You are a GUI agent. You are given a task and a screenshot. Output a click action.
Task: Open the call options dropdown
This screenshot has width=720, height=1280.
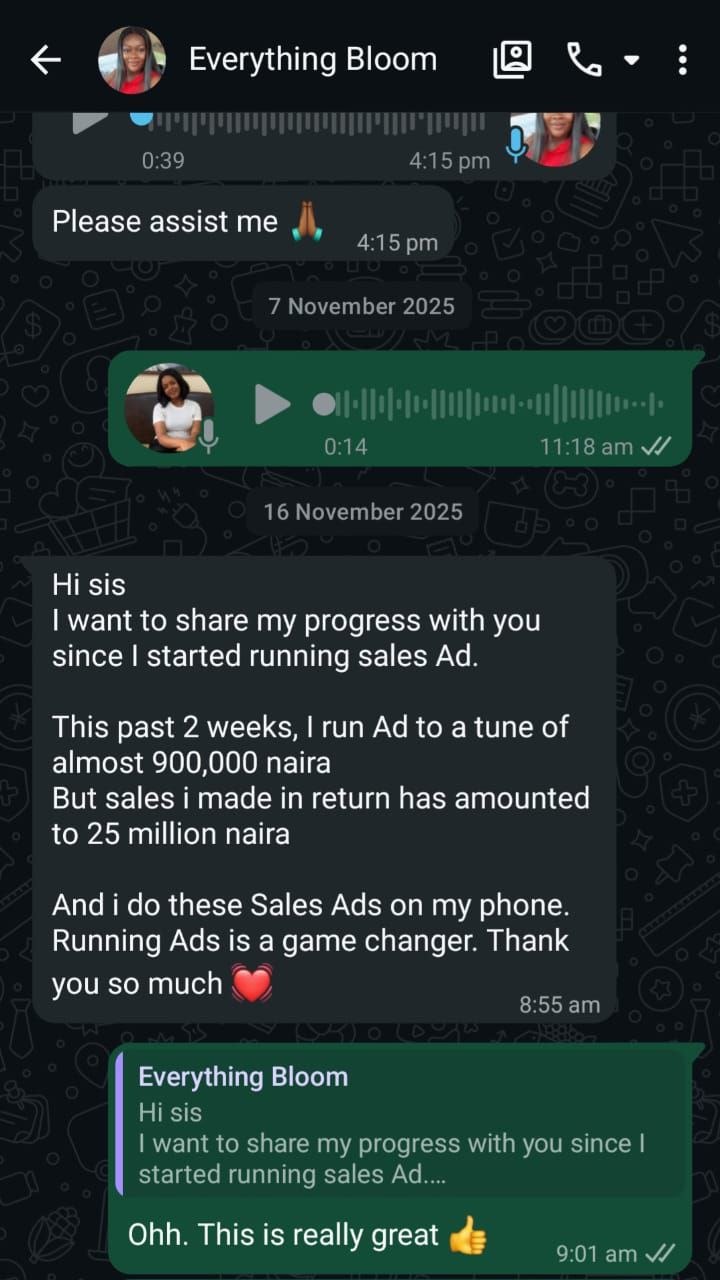[x=632, y=60]
